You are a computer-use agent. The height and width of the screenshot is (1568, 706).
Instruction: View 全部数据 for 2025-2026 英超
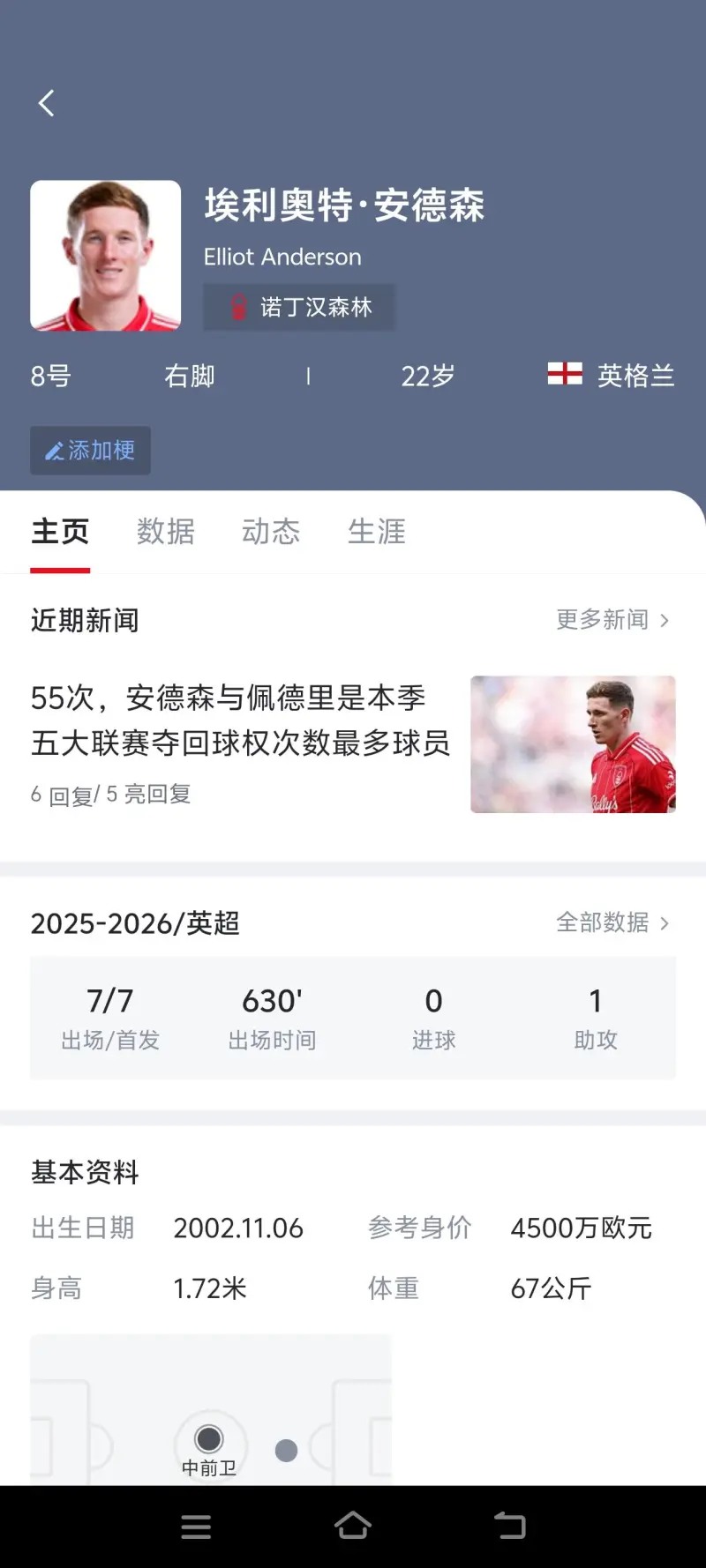[612, 922]
